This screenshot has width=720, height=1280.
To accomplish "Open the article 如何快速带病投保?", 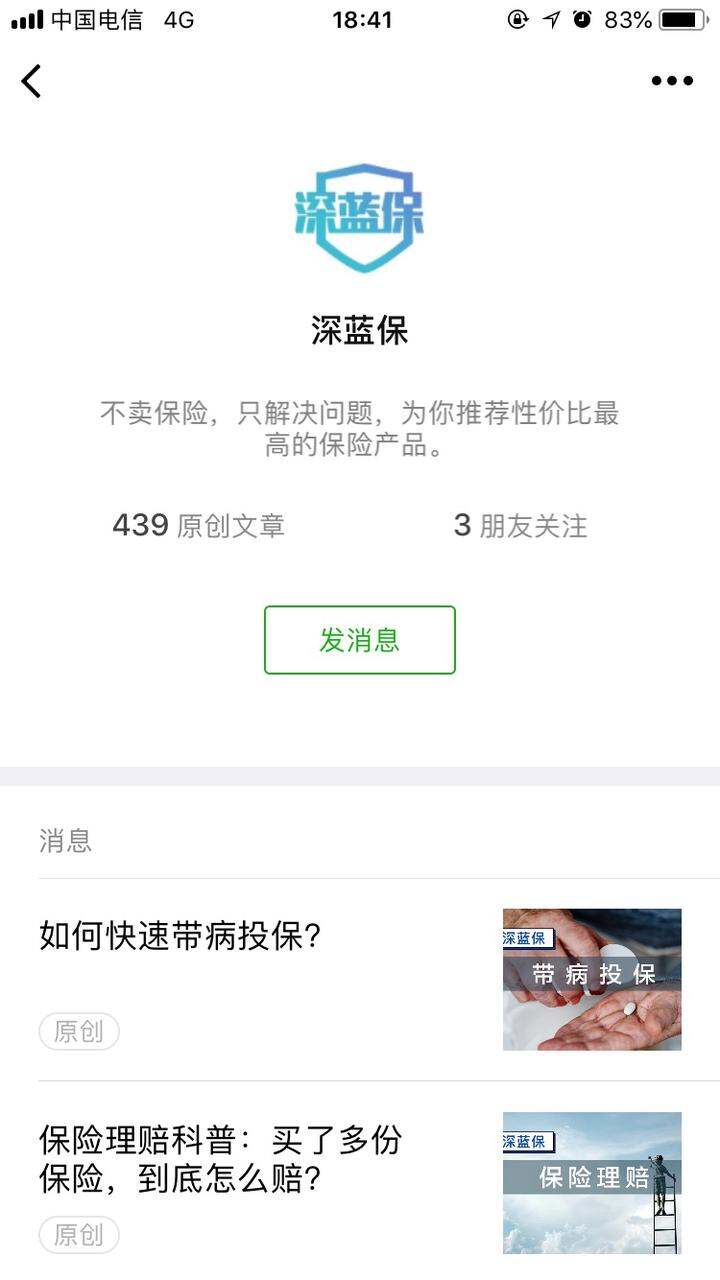I will (x=180, y=936).
